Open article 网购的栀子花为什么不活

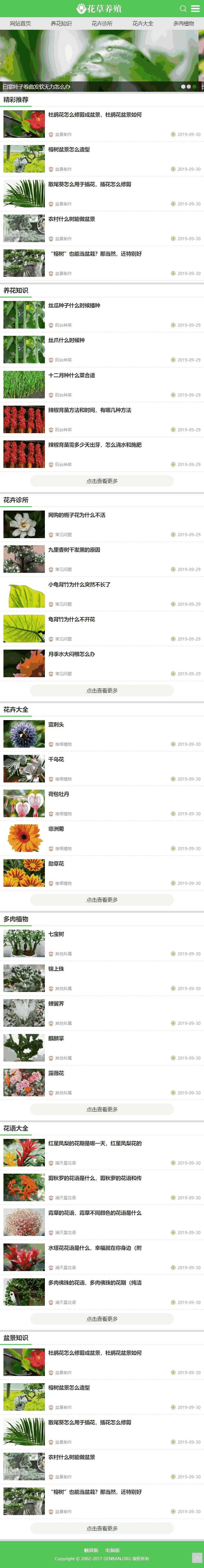click(x=77, y=515)
